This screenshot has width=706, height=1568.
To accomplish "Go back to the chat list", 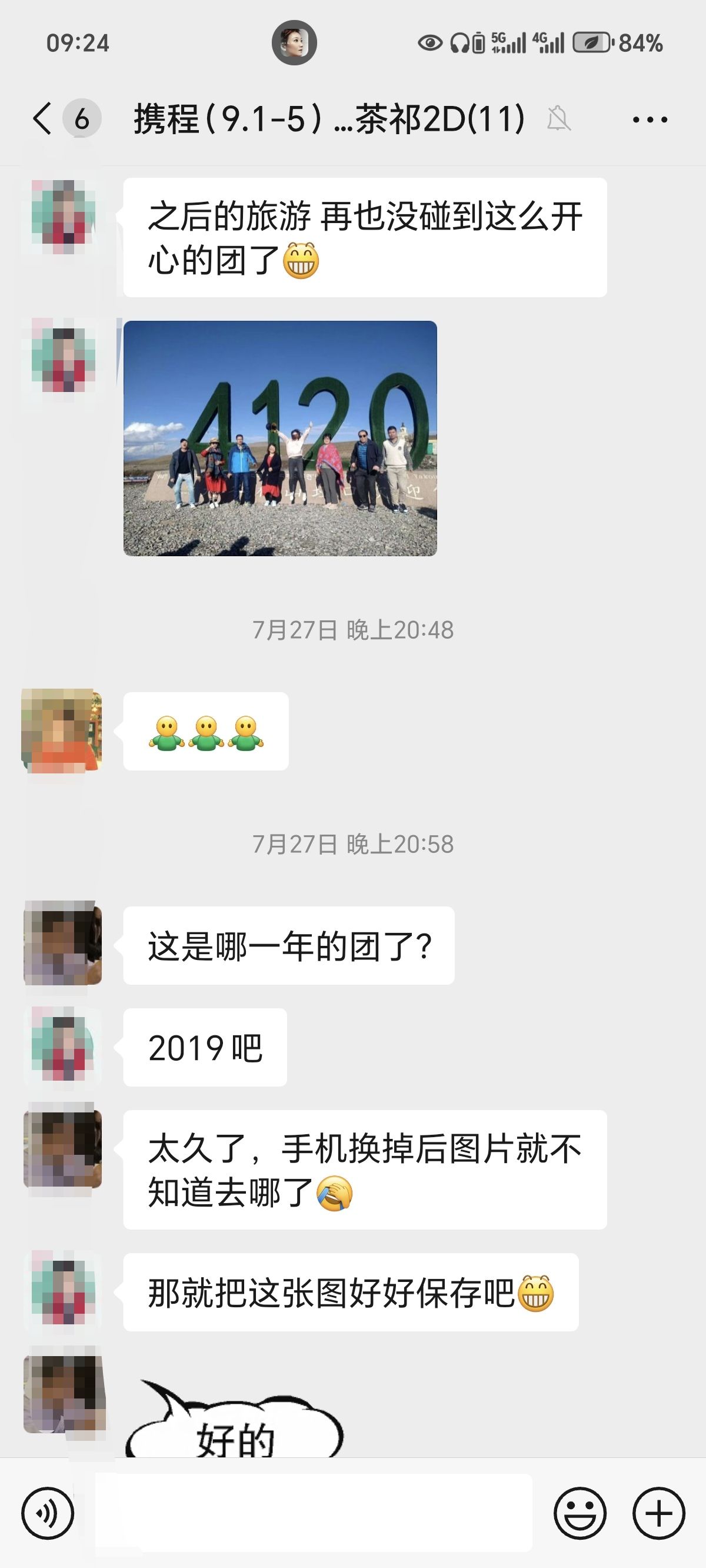I will pos(42,118).
